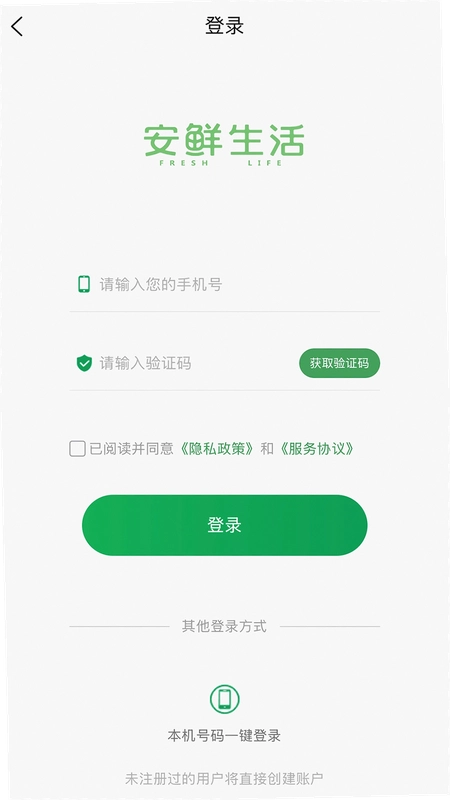Open the 《隐私政策》 link
Image resolution: width=450 pixels, height=800 pixels.
(x=216, y=448)
